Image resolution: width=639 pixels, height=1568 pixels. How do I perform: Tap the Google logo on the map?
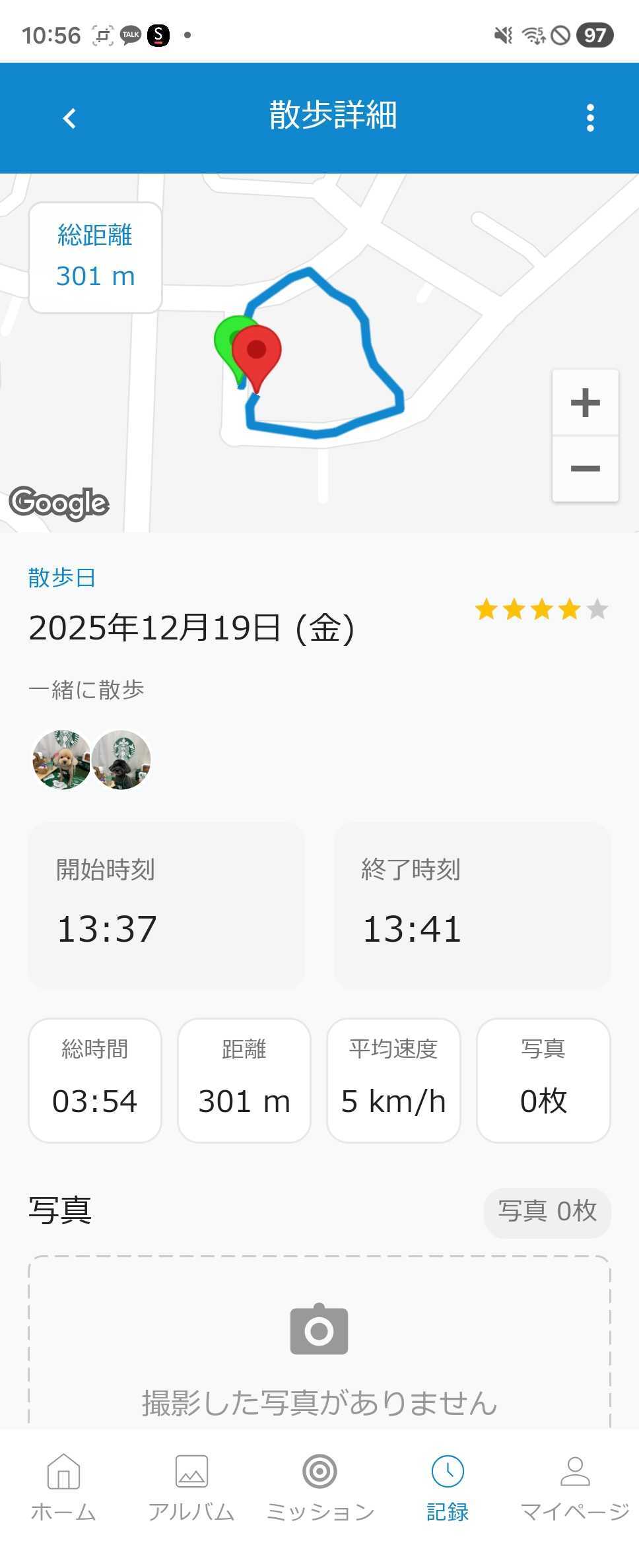click(59, 504)
